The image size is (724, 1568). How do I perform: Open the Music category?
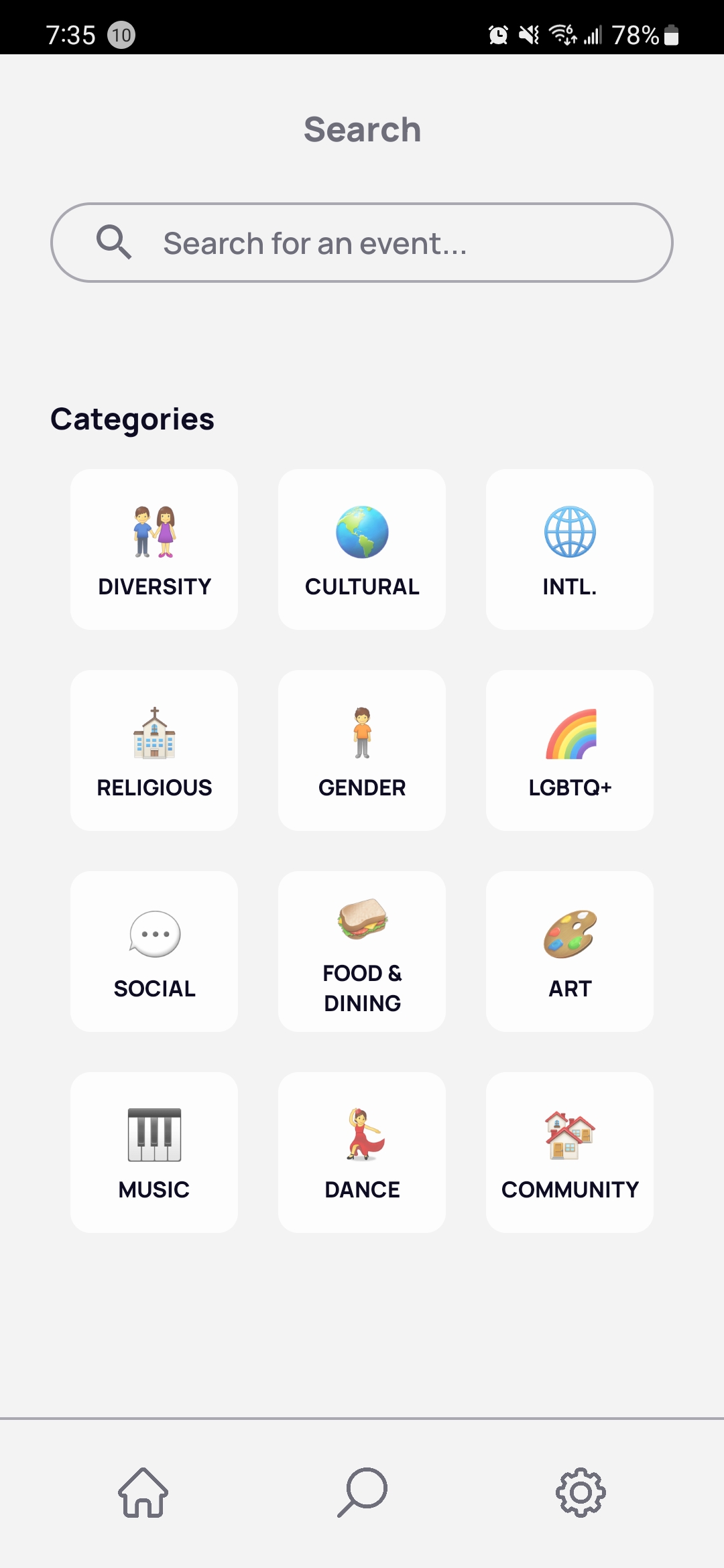[x=154, y=1153]
